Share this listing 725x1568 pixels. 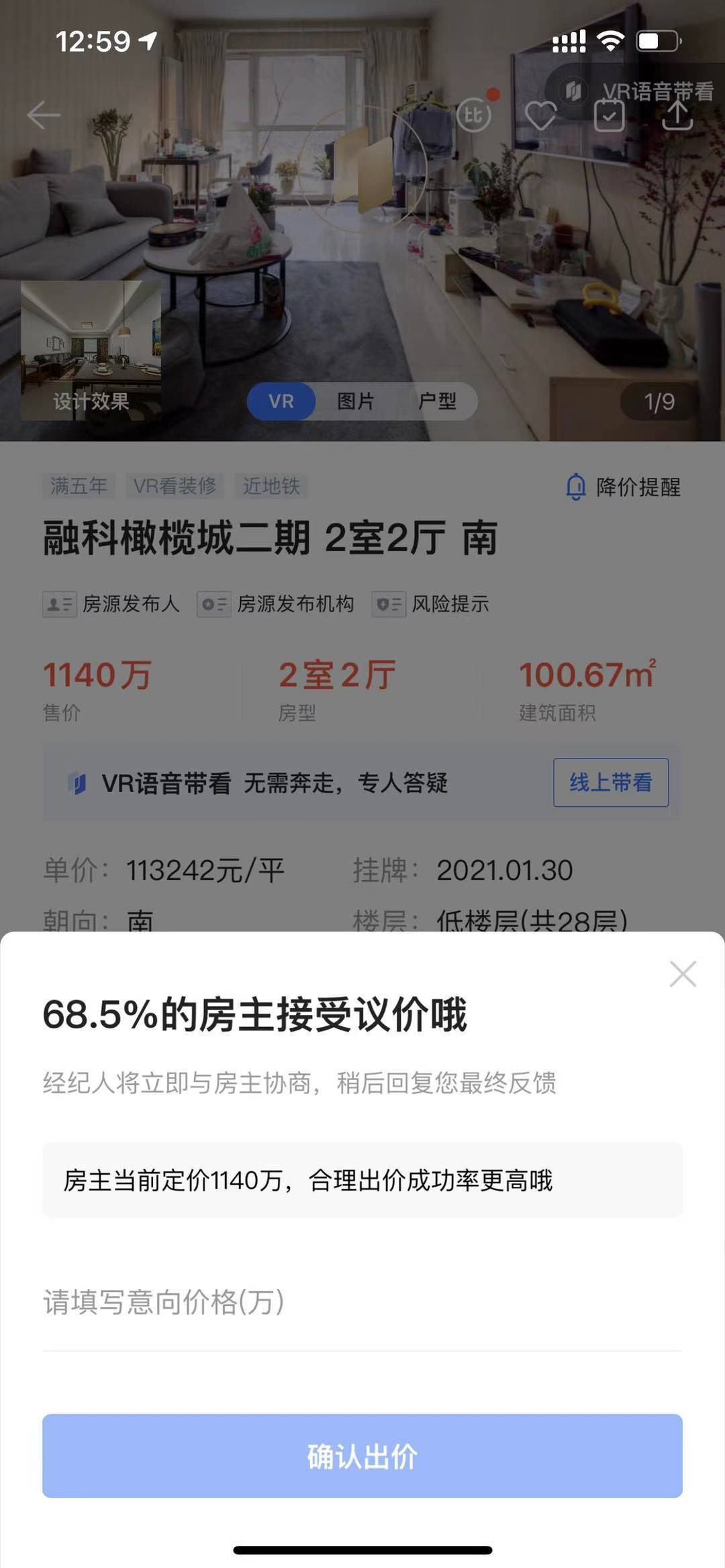[x=677, y=115]
